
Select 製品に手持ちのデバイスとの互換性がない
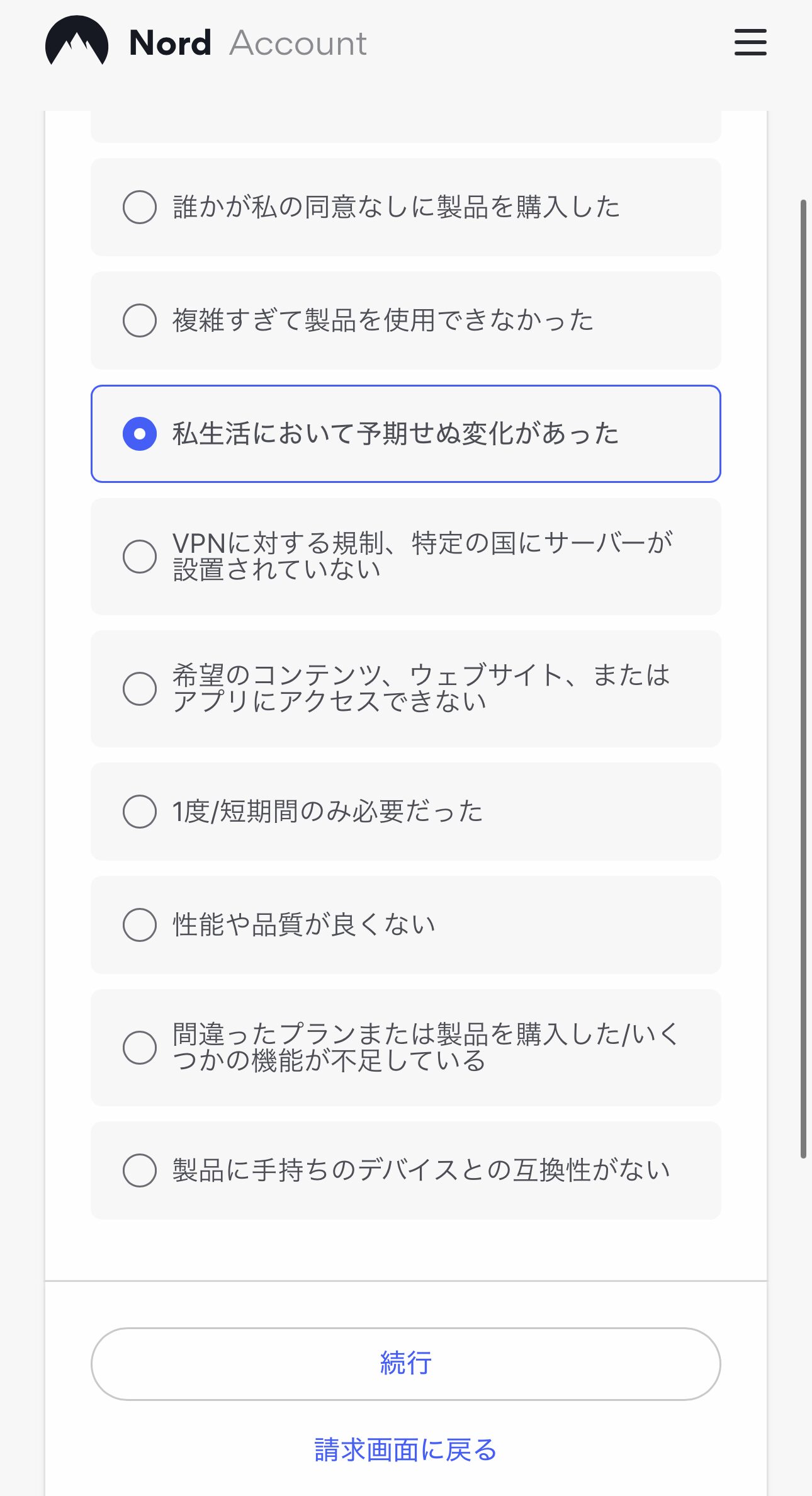click(x=140, y=1170)
